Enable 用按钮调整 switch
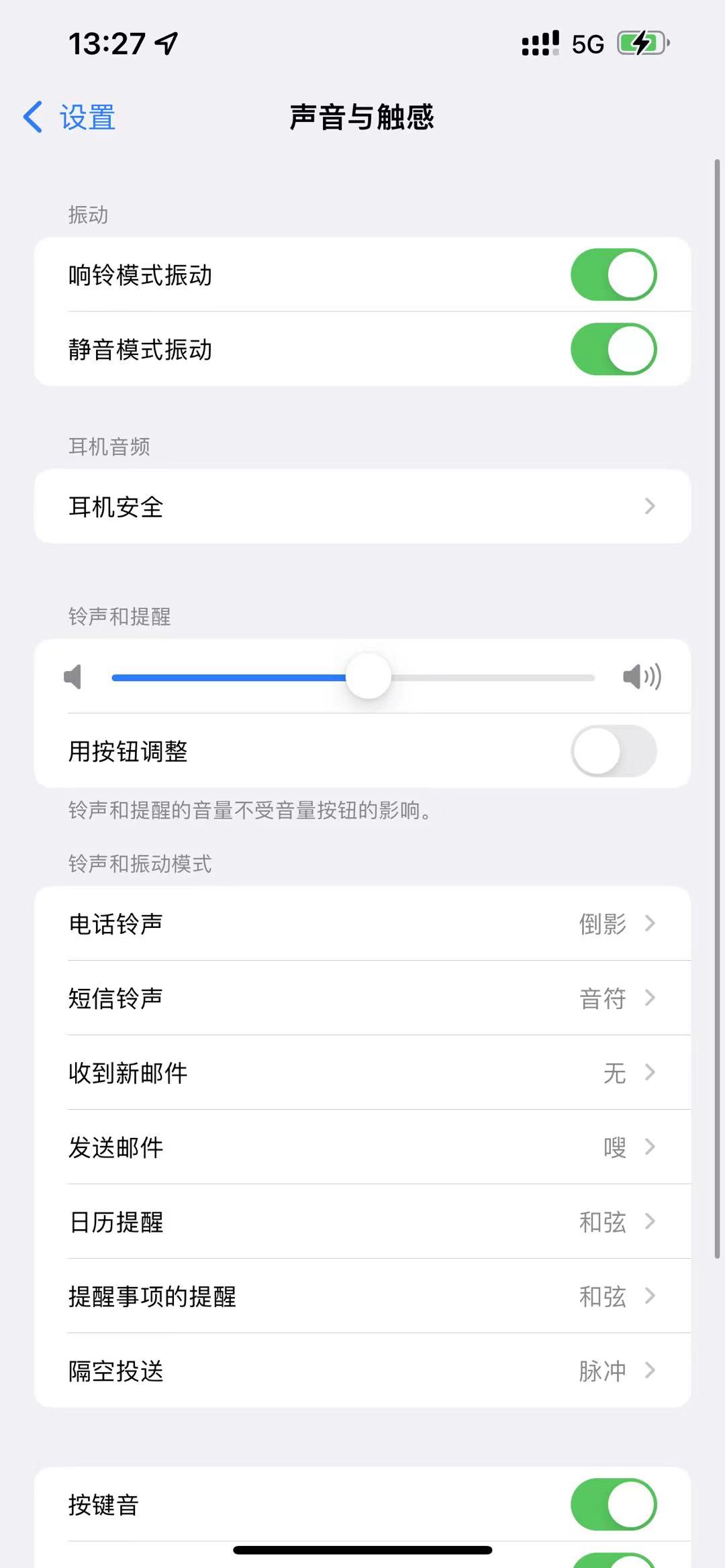725x1568 pixels. 613,751
